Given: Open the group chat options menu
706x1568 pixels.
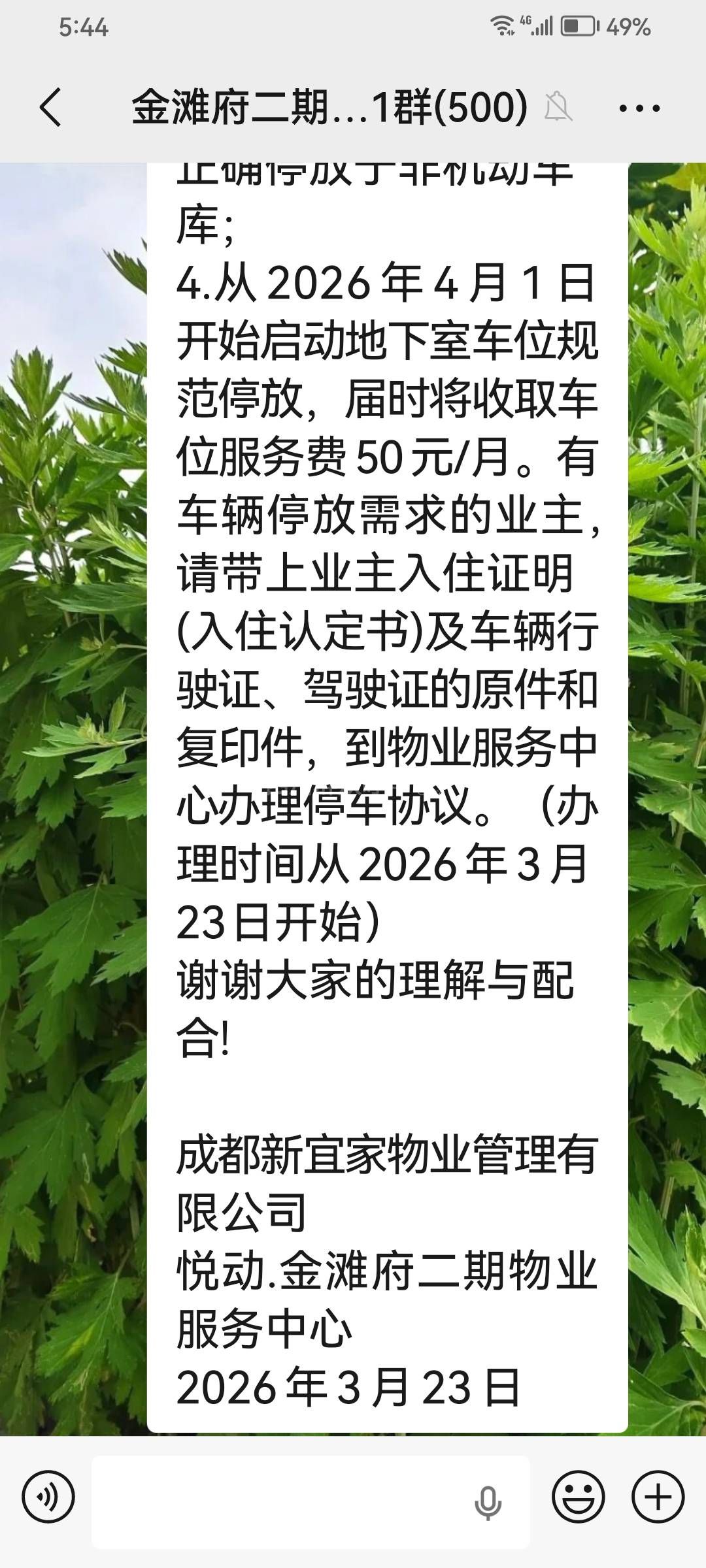Looking at the screenshot, I should tap(639, 108).
